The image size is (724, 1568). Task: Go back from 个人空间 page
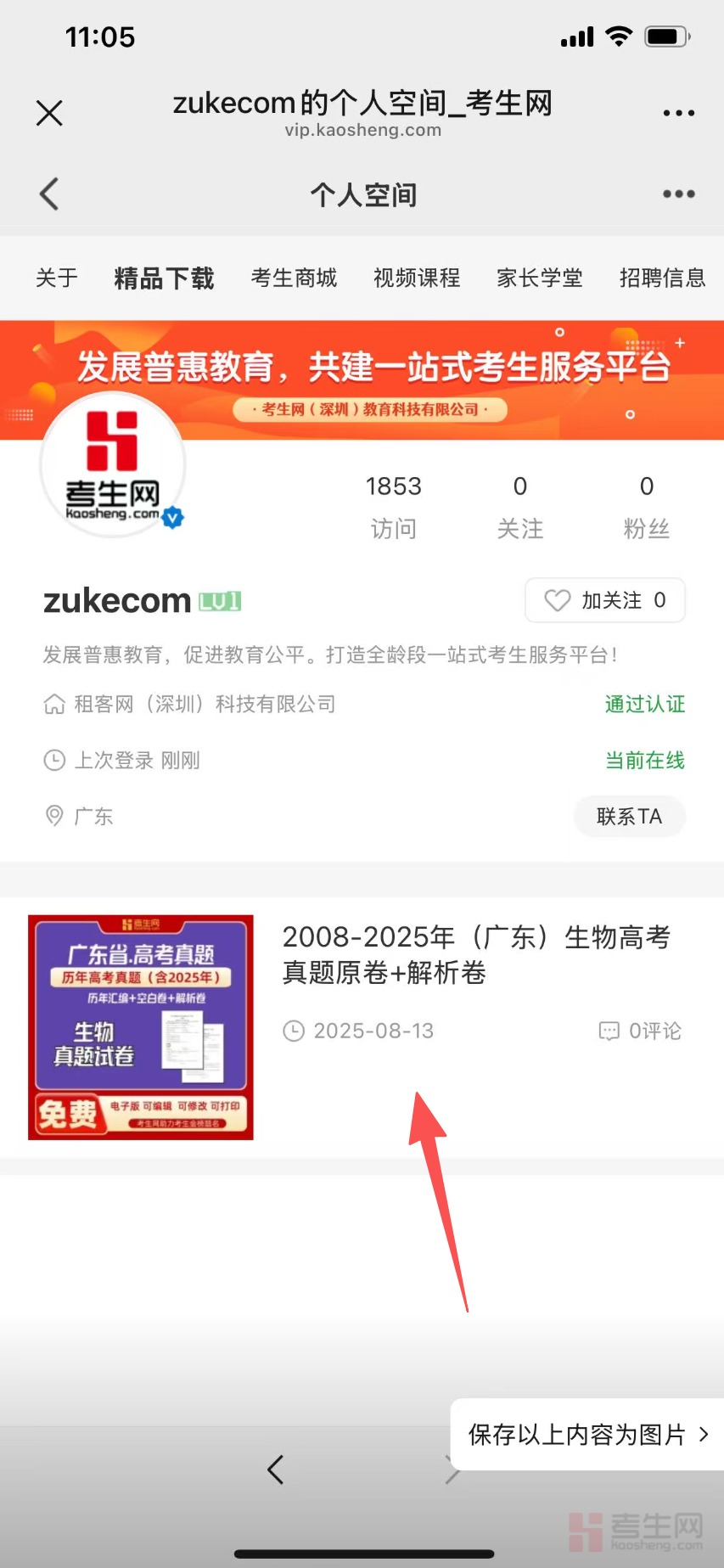coord(49,194)
